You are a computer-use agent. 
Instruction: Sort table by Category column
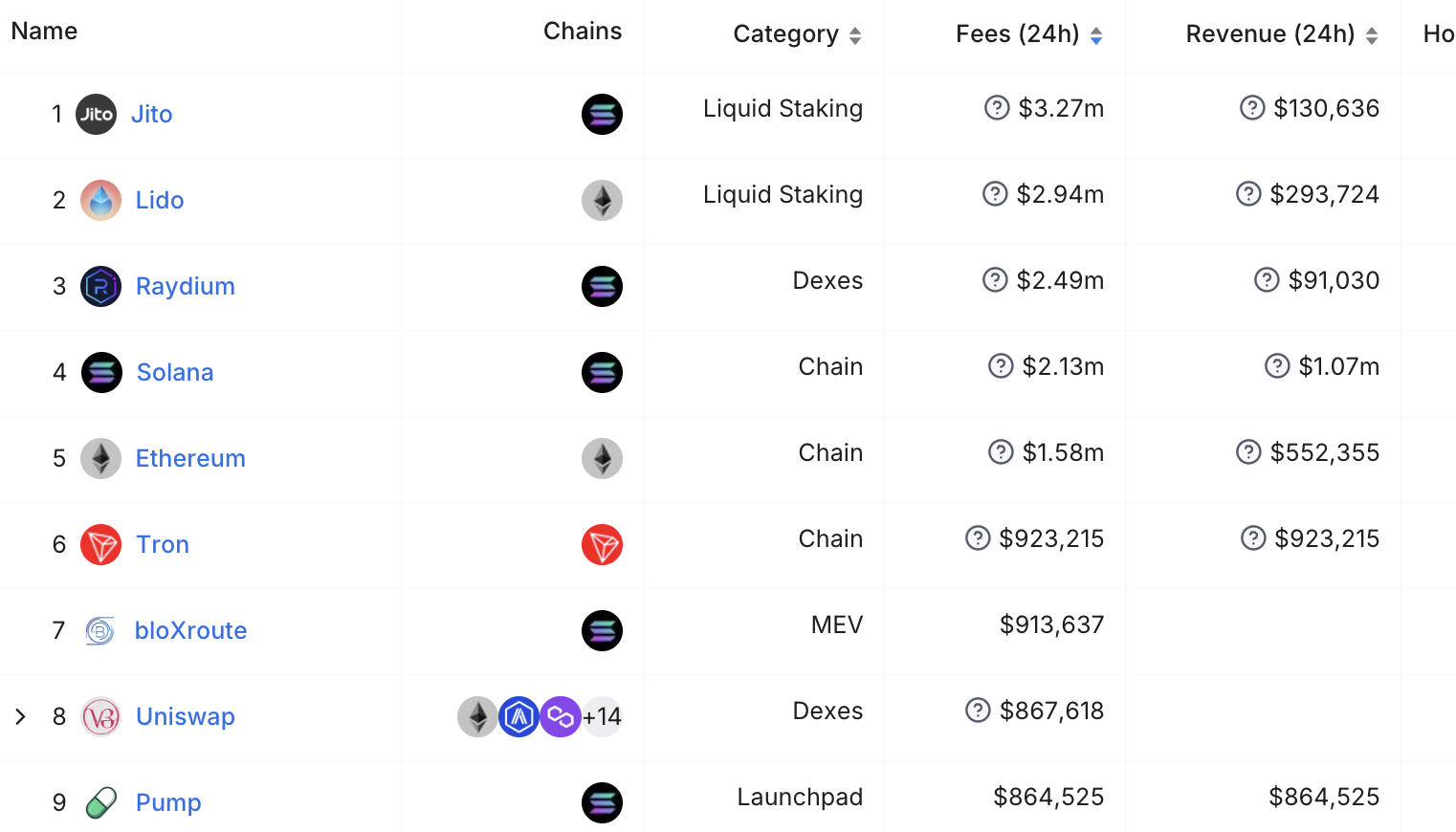click(x=854, y=35)
